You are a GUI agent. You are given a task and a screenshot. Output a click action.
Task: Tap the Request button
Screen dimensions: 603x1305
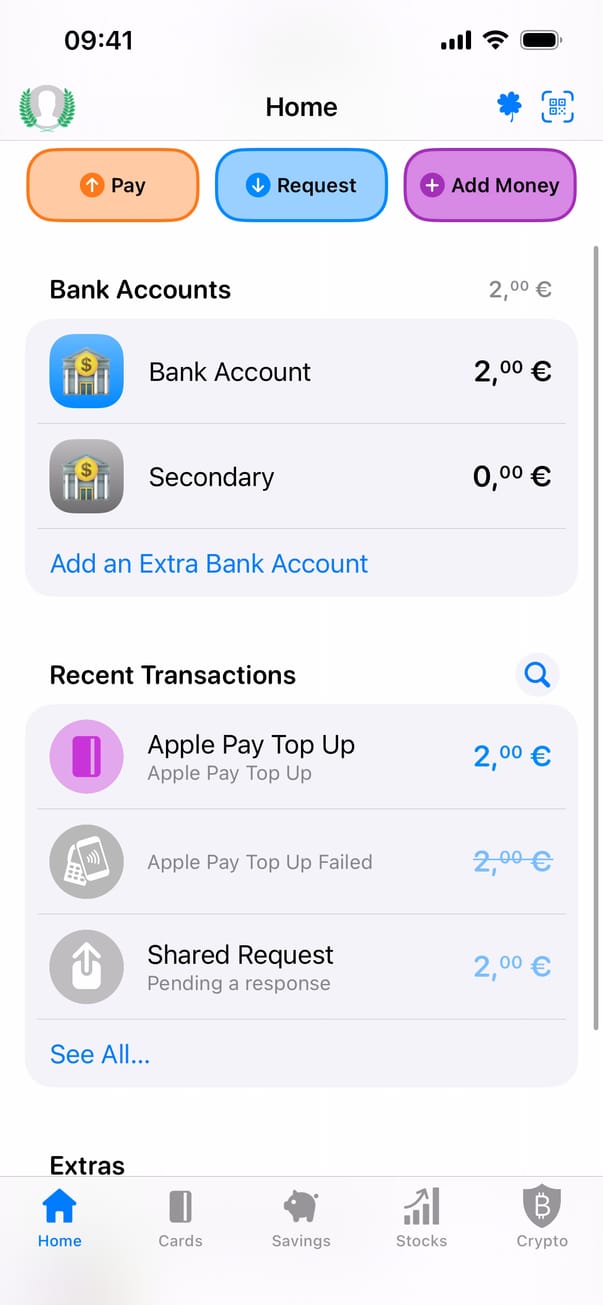[x=301, y=185]
